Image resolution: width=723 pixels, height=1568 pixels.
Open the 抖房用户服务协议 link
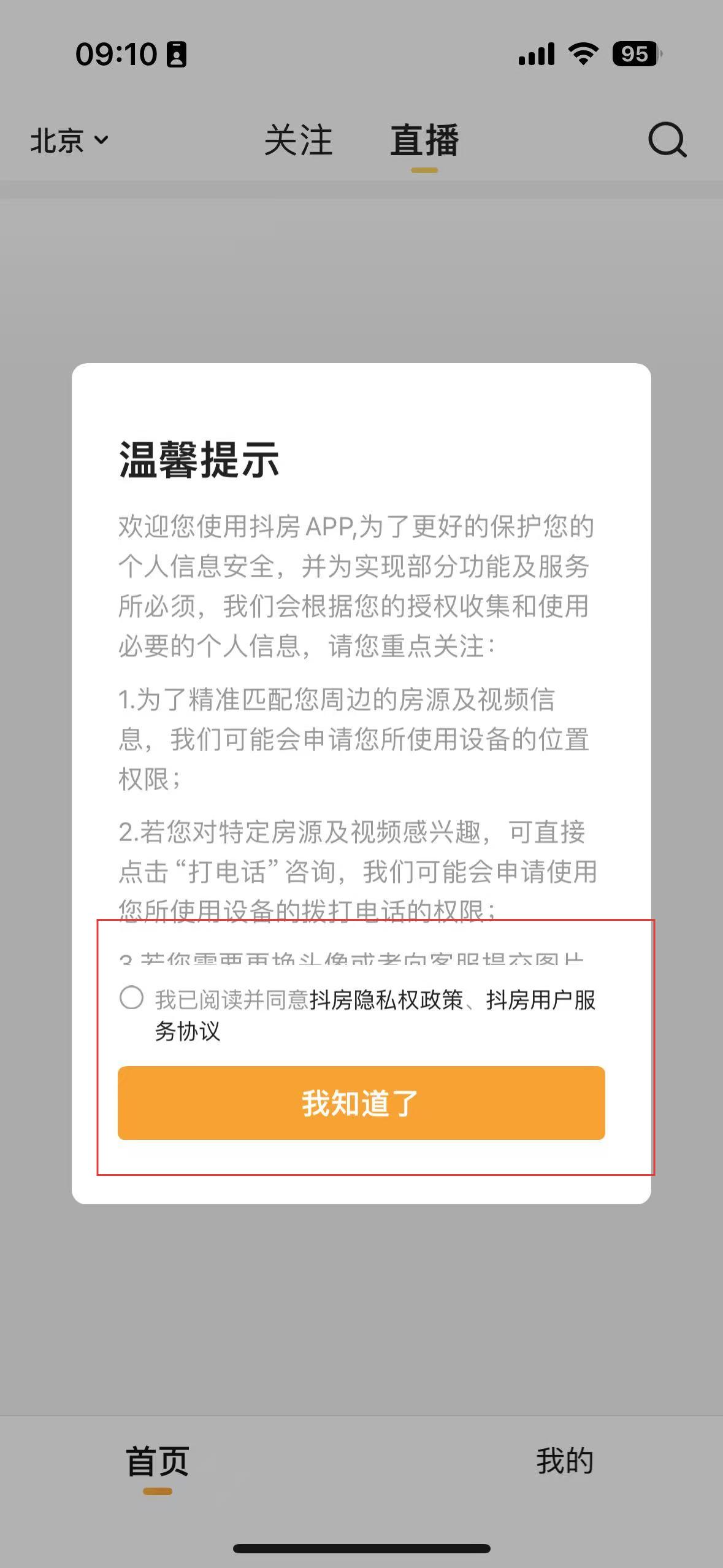coord(375,1015)
